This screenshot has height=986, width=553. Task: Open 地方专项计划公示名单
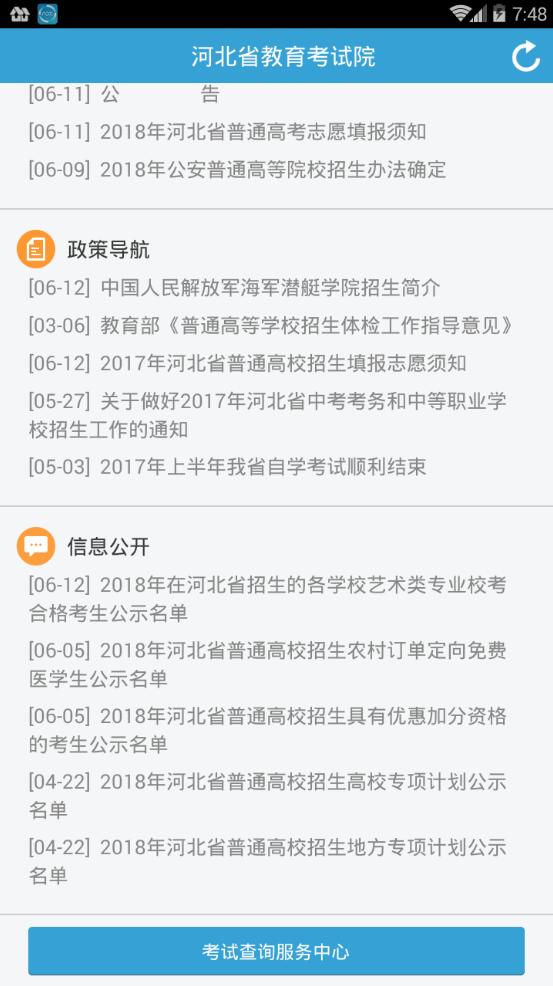pyautogui.click(x=267, y=860)
